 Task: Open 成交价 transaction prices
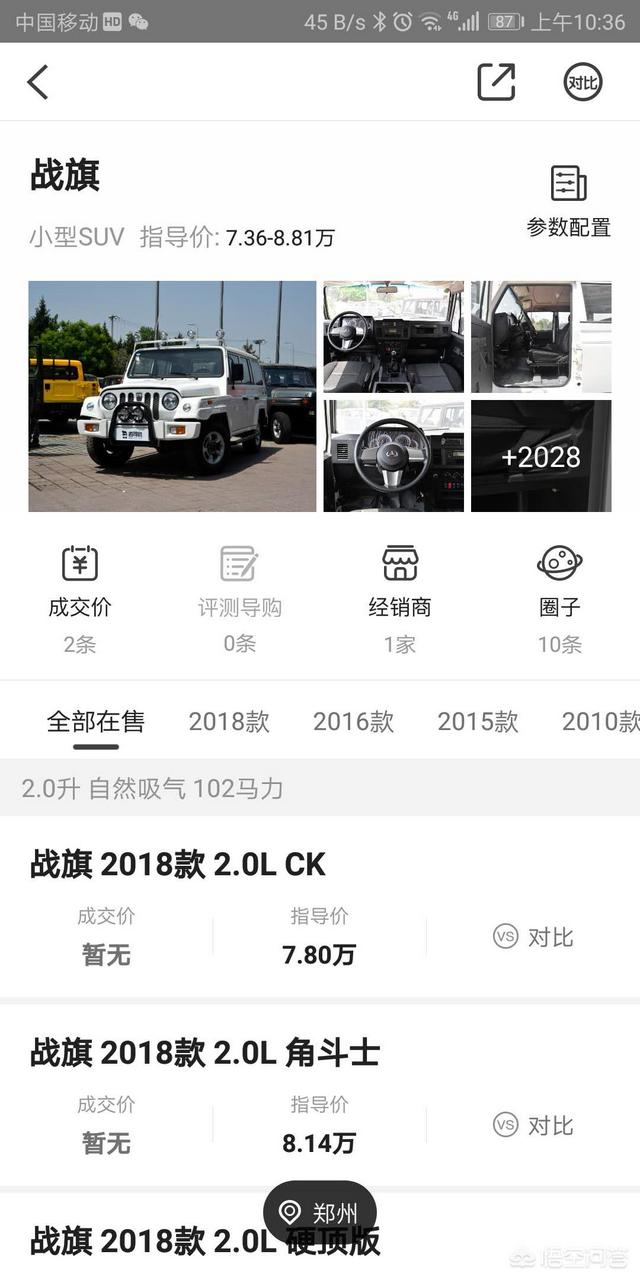[79, 598]
